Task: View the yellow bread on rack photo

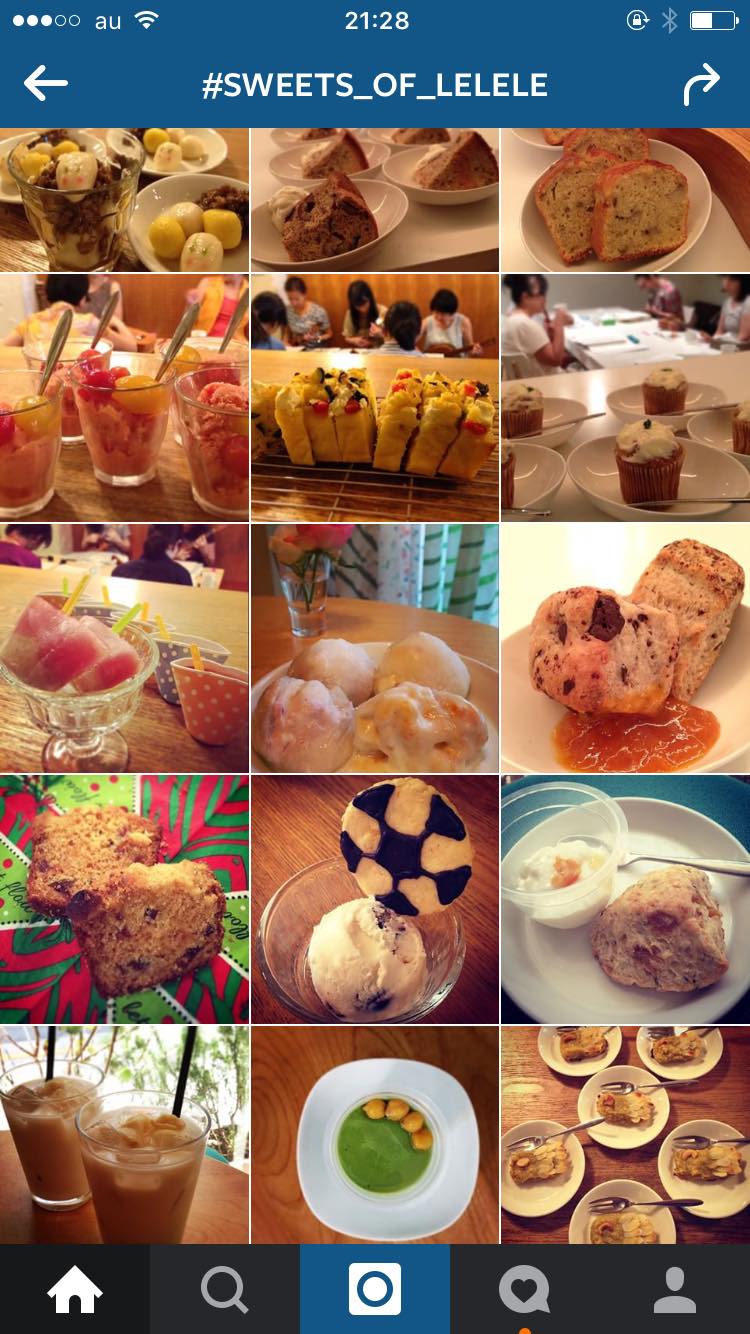Action: click(375, 398)
